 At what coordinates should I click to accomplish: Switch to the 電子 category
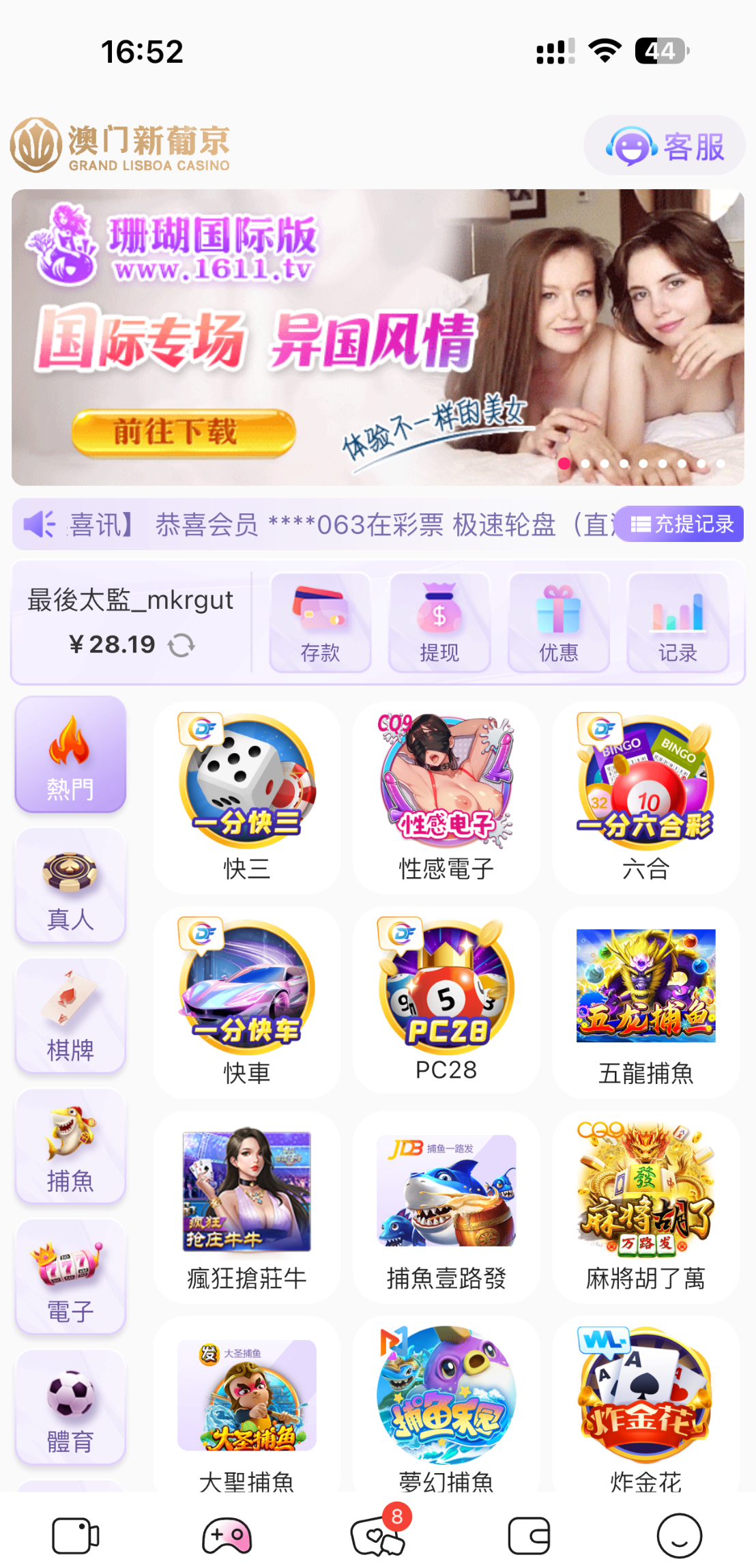pos(70,1277)
